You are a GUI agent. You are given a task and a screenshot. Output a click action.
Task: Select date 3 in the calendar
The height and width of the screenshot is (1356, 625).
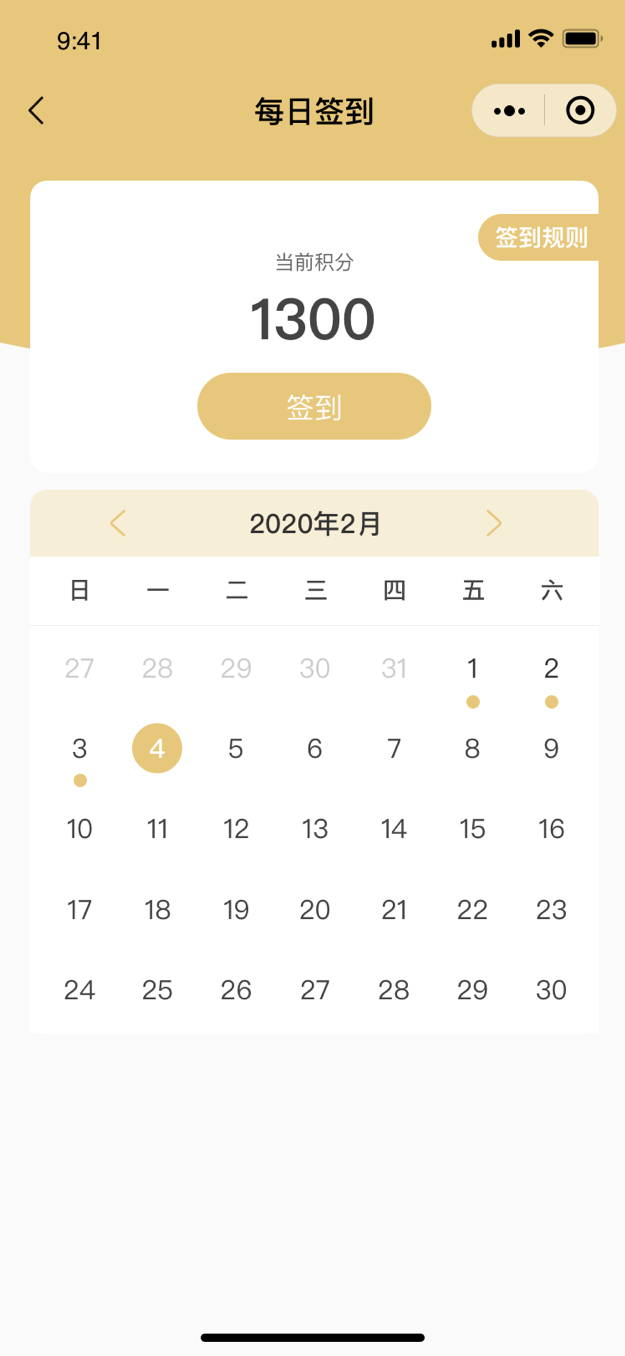tap(80, 748)
